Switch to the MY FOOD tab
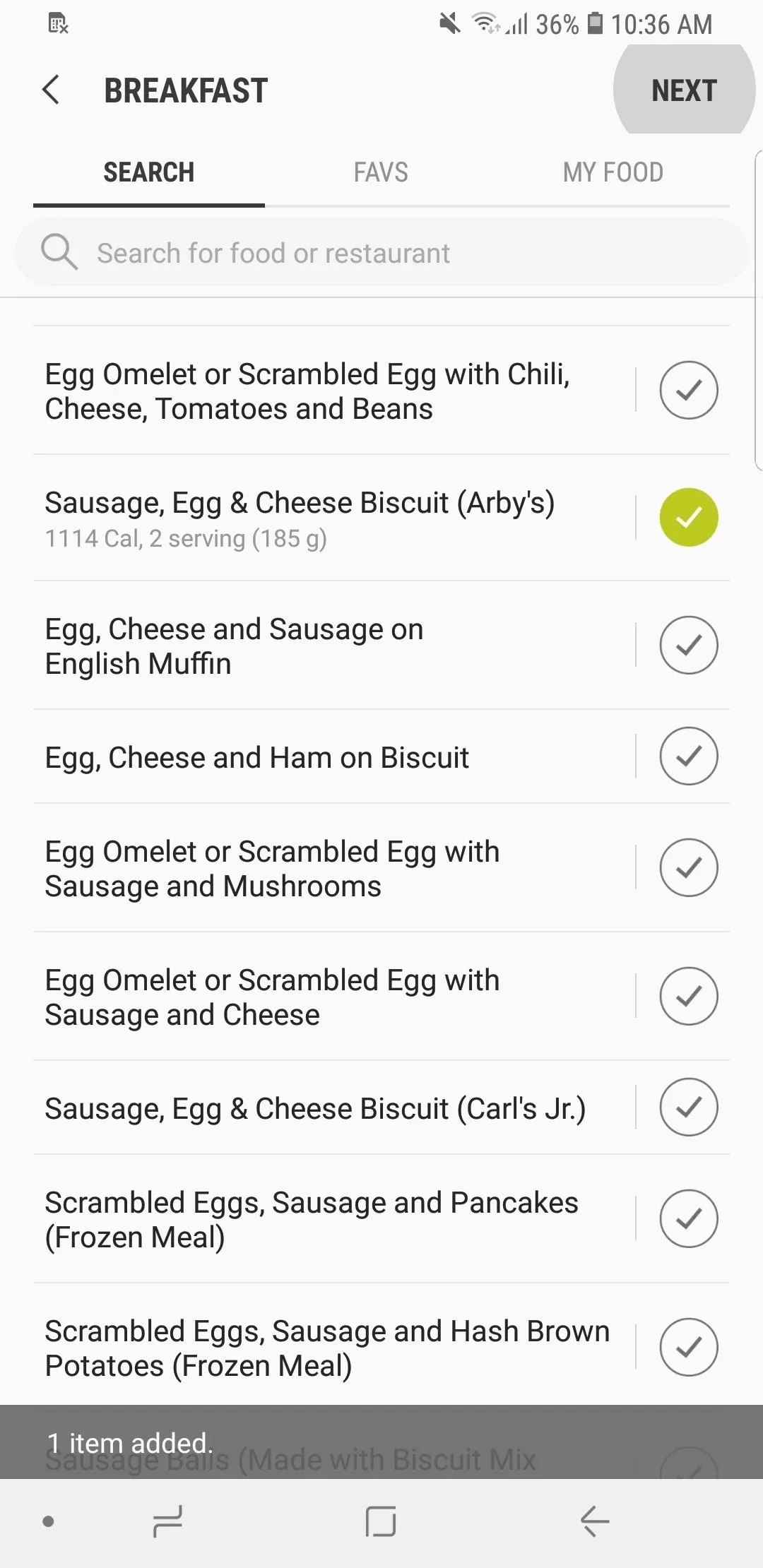The width and height of the screenshot is (763, 1568). pos(613,172)
